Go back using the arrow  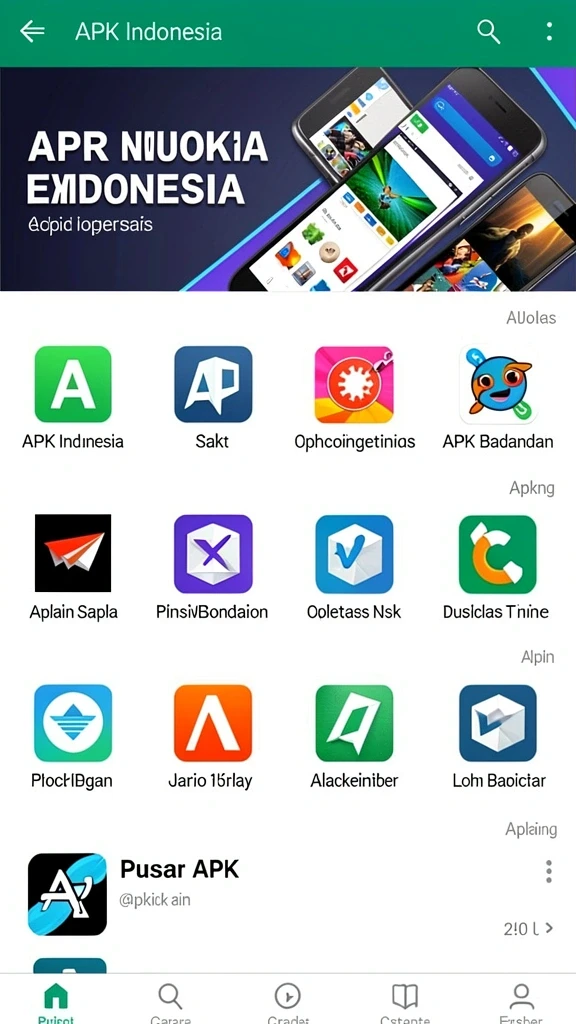tap(32, 31)
